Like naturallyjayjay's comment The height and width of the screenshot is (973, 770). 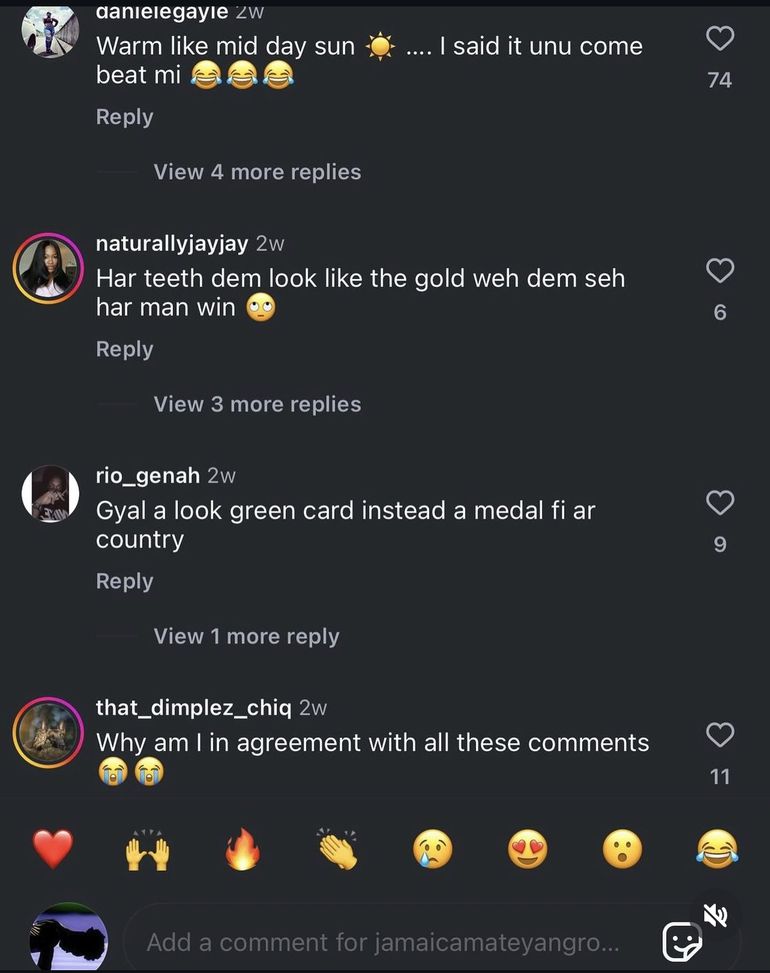coord(720,270)
